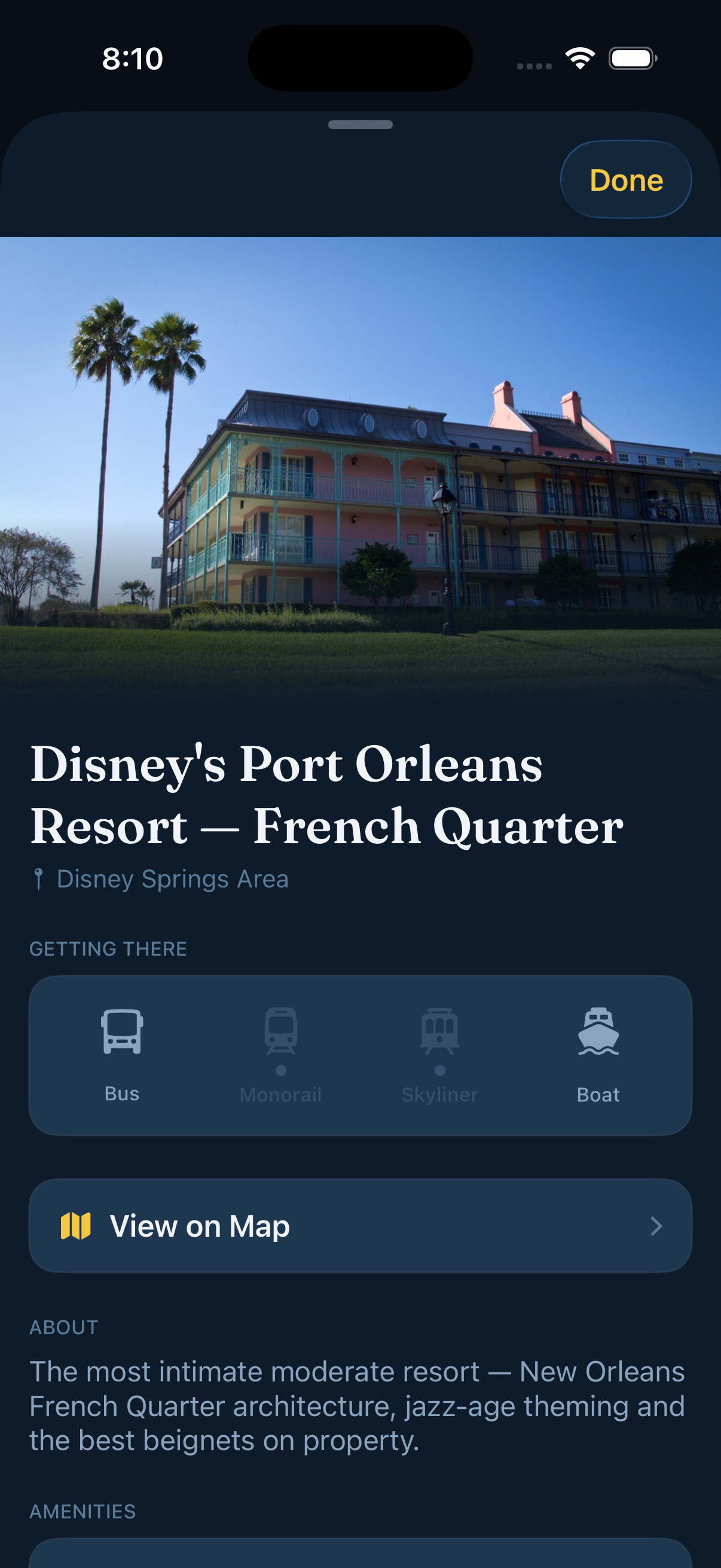Click the yellow map icon beside View on Map

coord(75,1225)
